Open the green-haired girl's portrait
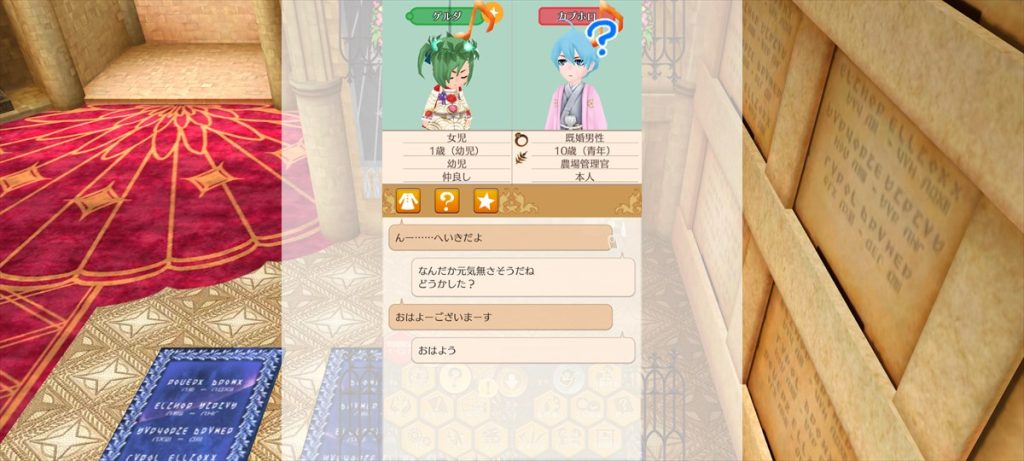 click(446, 75)
